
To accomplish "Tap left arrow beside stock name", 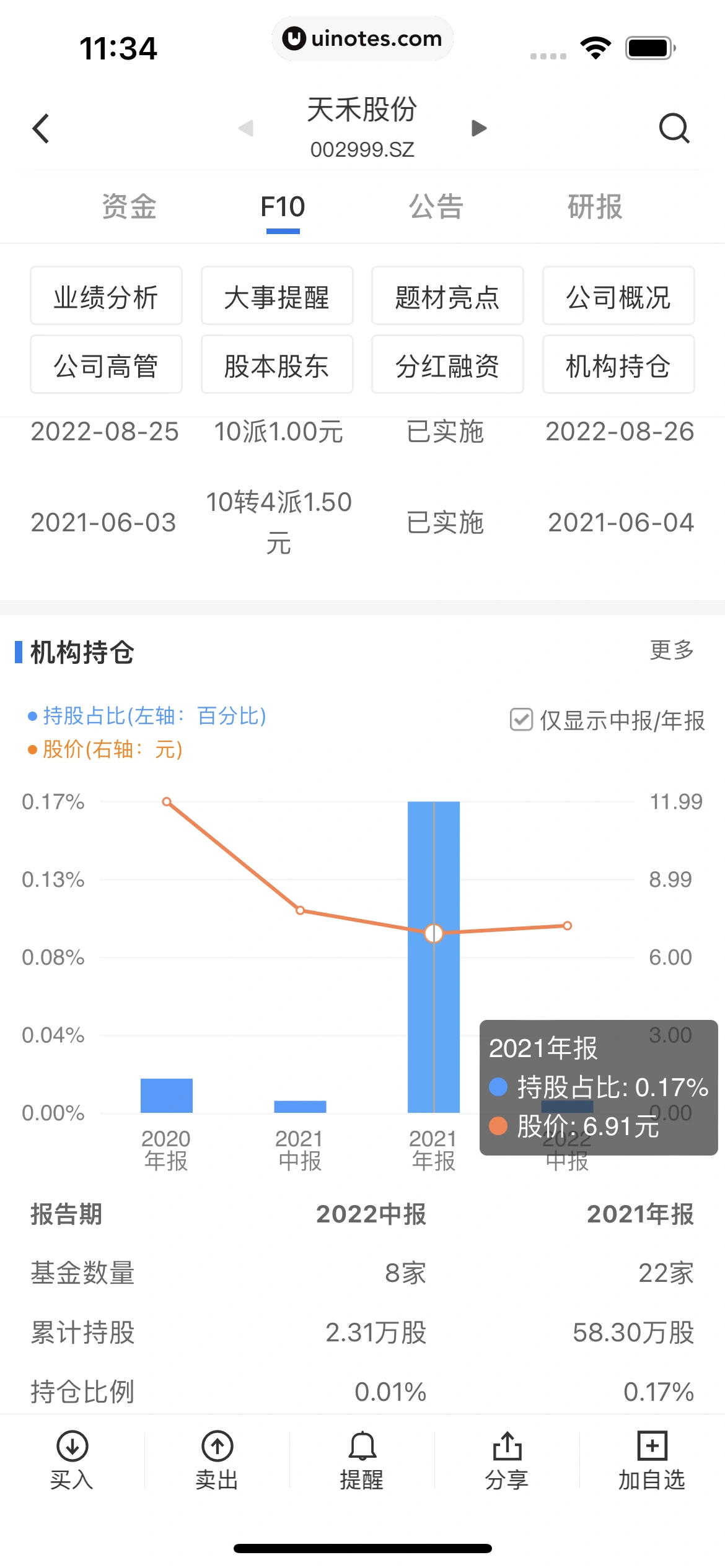I will [x=246, y=129].
